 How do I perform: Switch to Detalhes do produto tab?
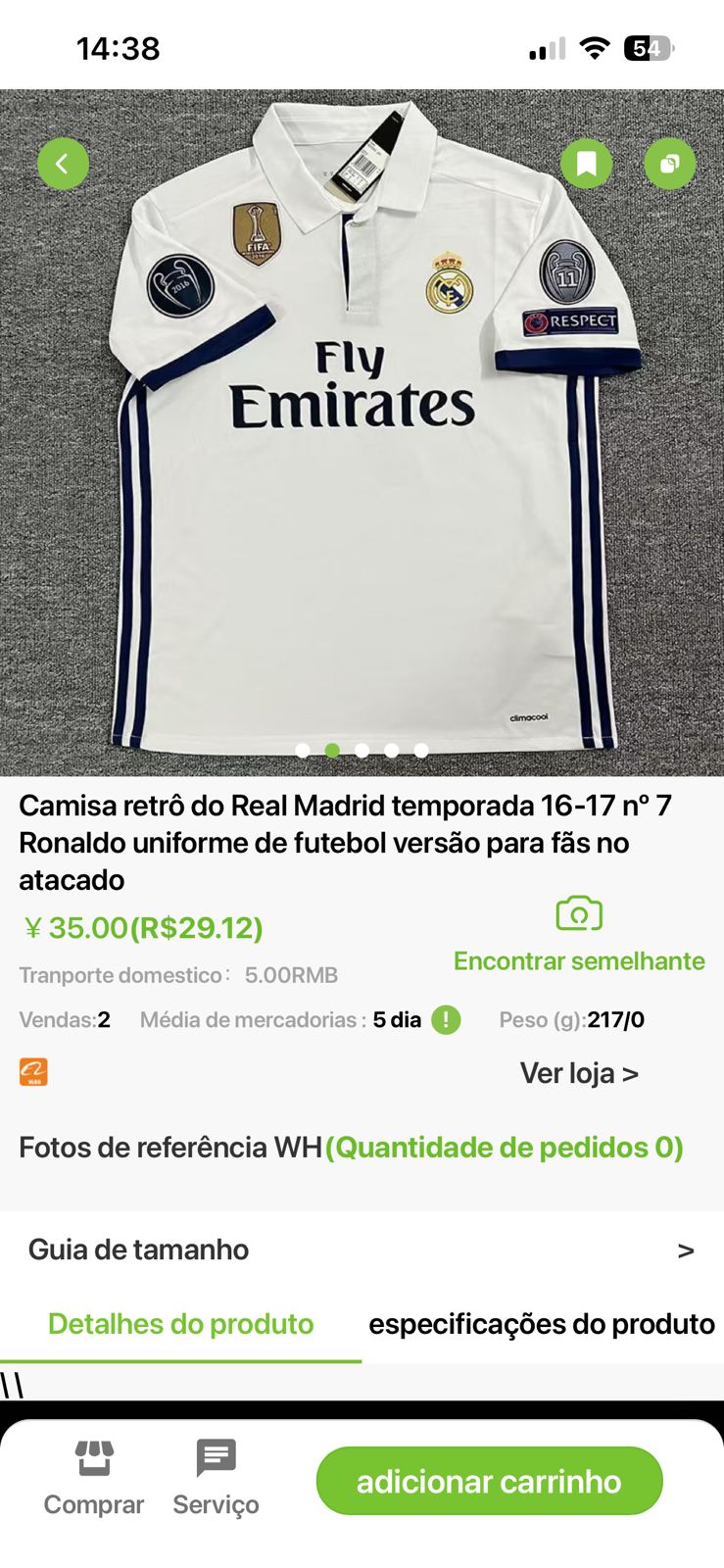point(181,1324)
